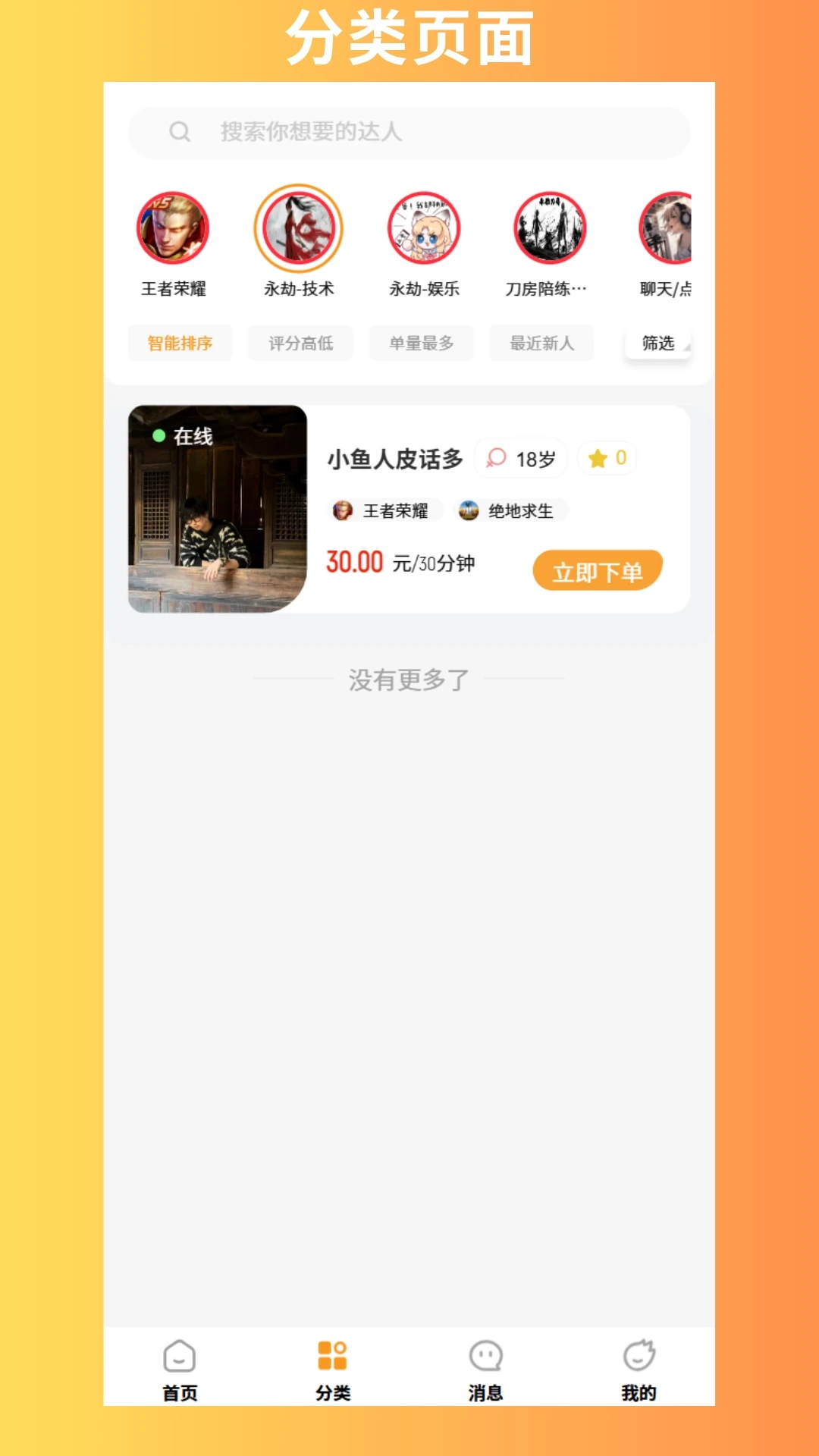Open the 筛选 filter dropdown

pyautogui.click(x=658, y=343)
